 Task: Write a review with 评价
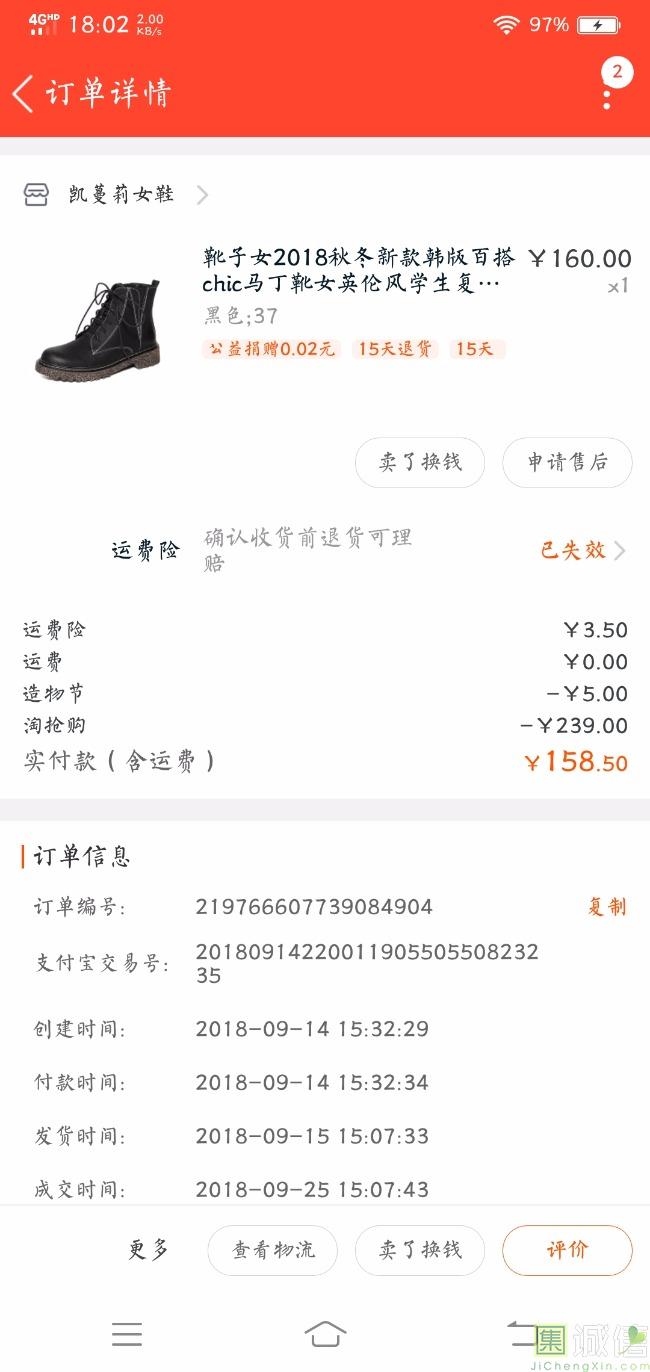(567, 1250)
